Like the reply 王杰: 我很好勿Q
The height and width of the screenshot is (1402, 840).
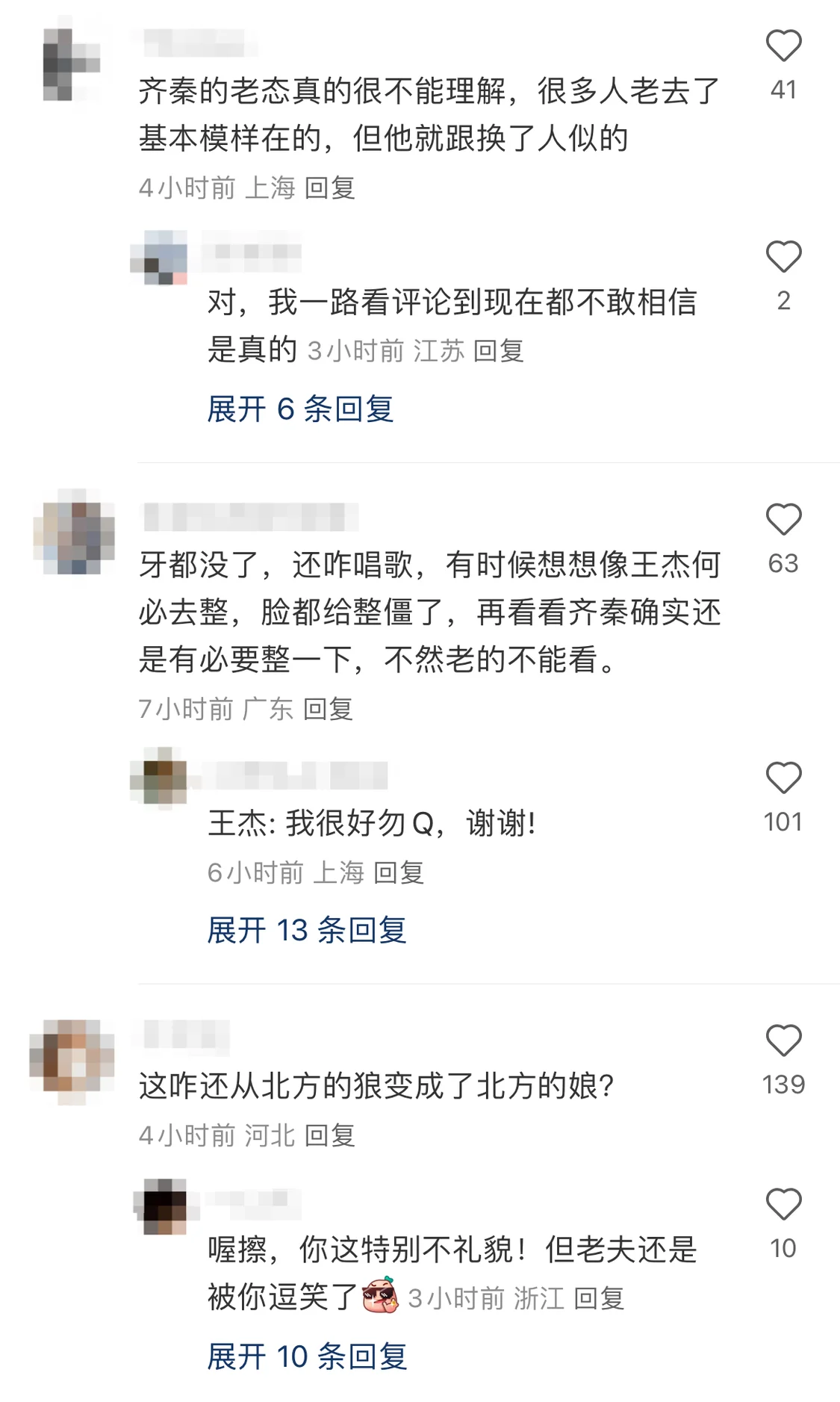tap(783, 778)
